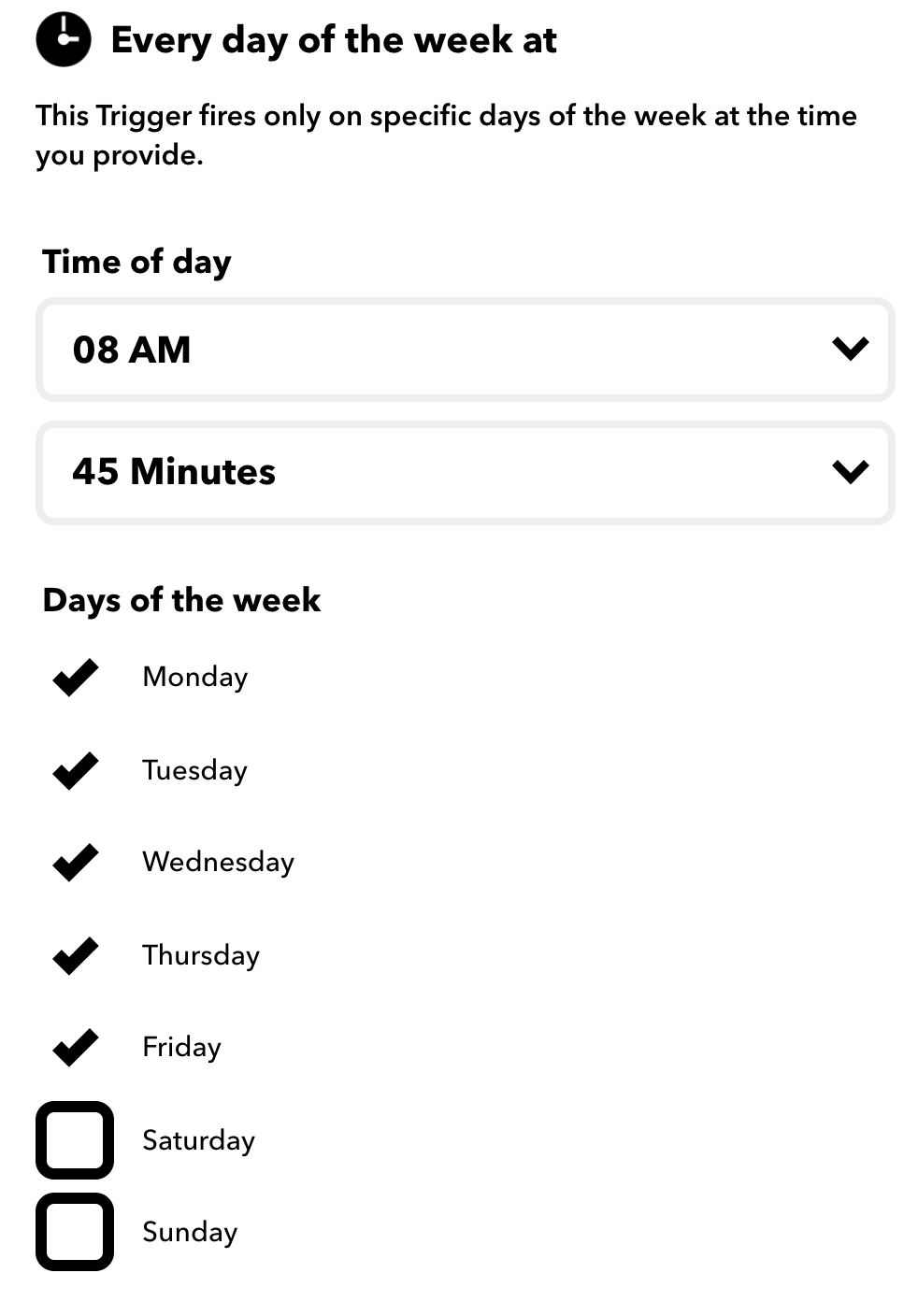
Task: Uncheck the Monday checkbox
Action: point(75,677)
